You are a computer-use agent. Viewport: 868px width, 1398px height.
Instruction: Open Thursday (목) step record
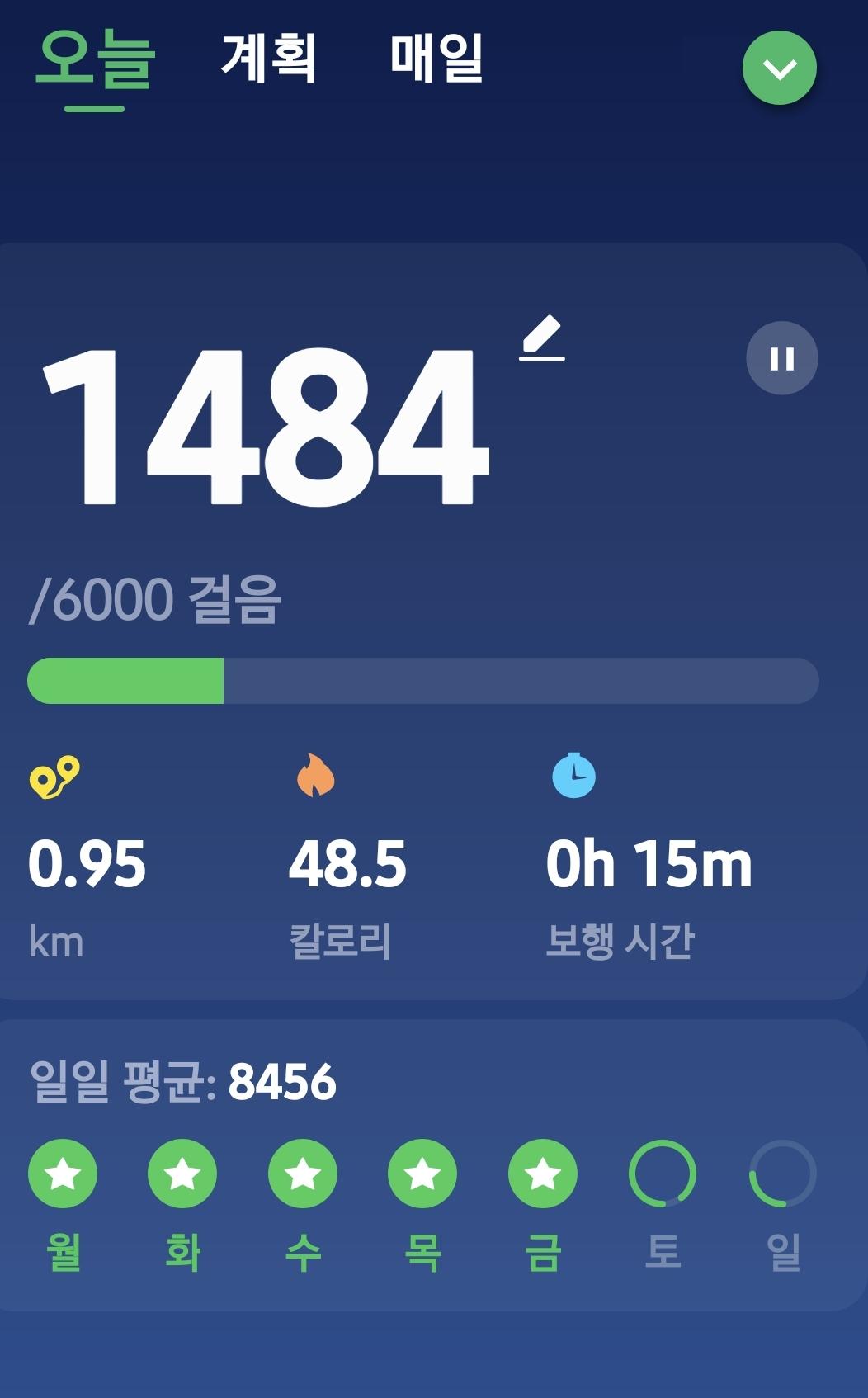tap(422, 1174)
